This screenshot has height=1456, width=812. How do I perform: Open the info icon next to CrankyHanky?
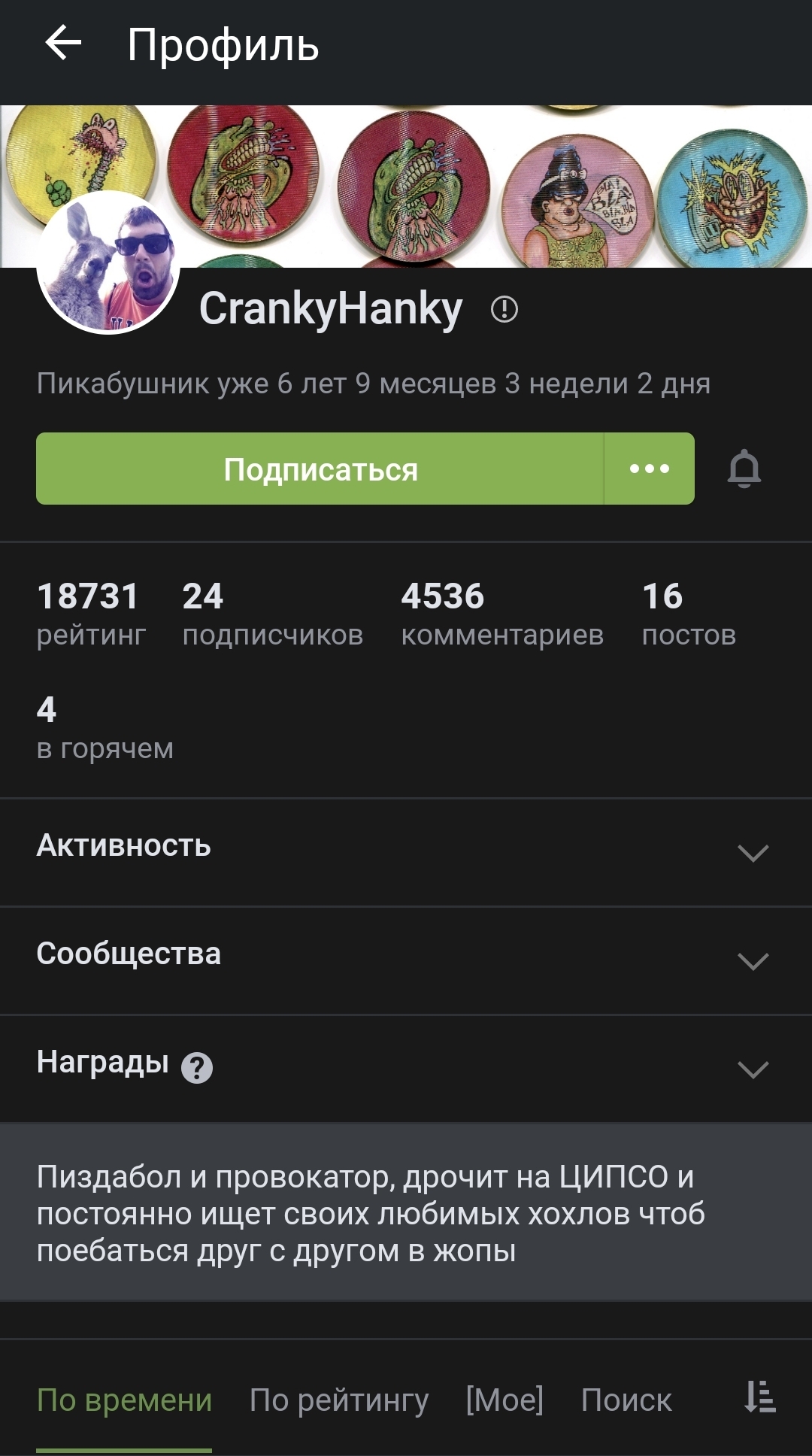click(x=504, y=309)
